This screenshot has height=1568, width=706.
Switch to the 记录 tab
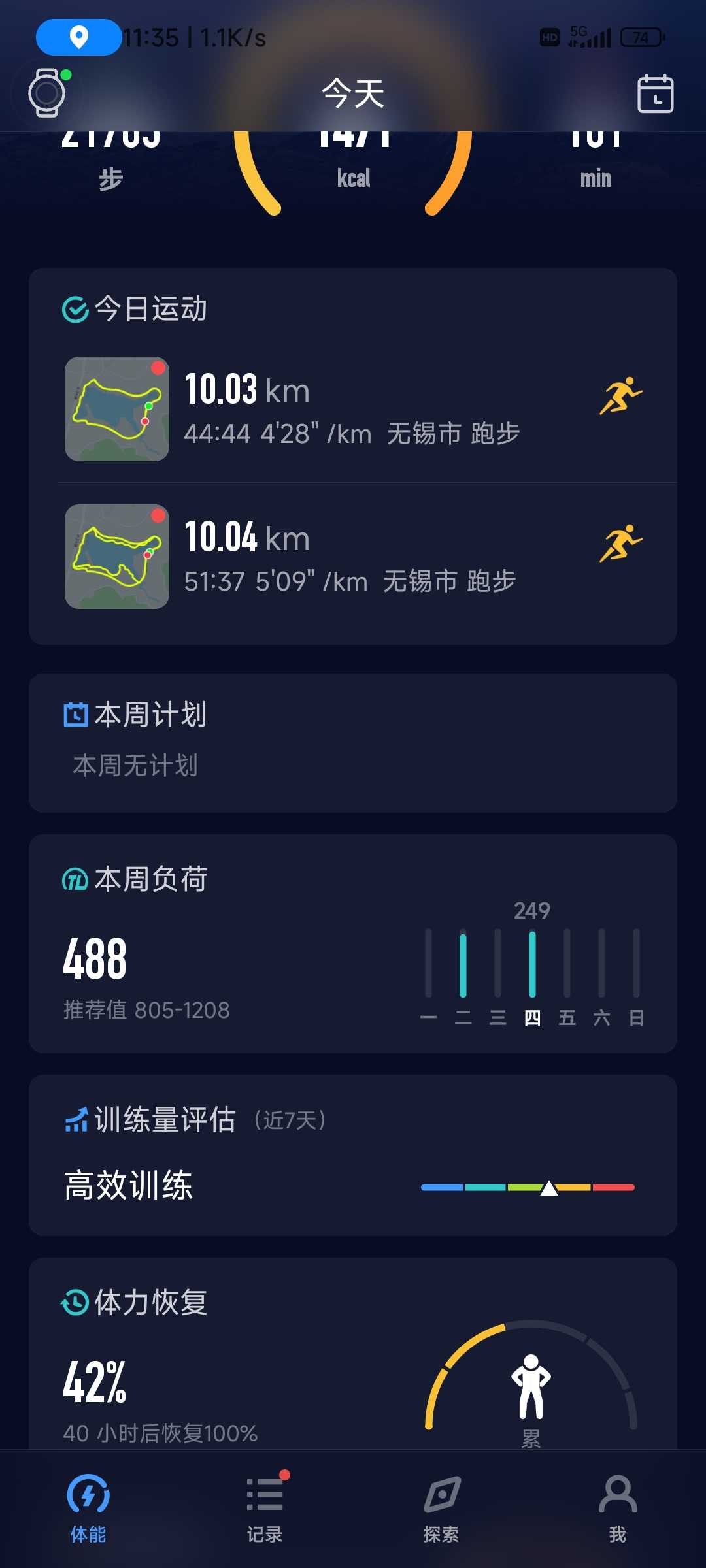click(265, 1507)
